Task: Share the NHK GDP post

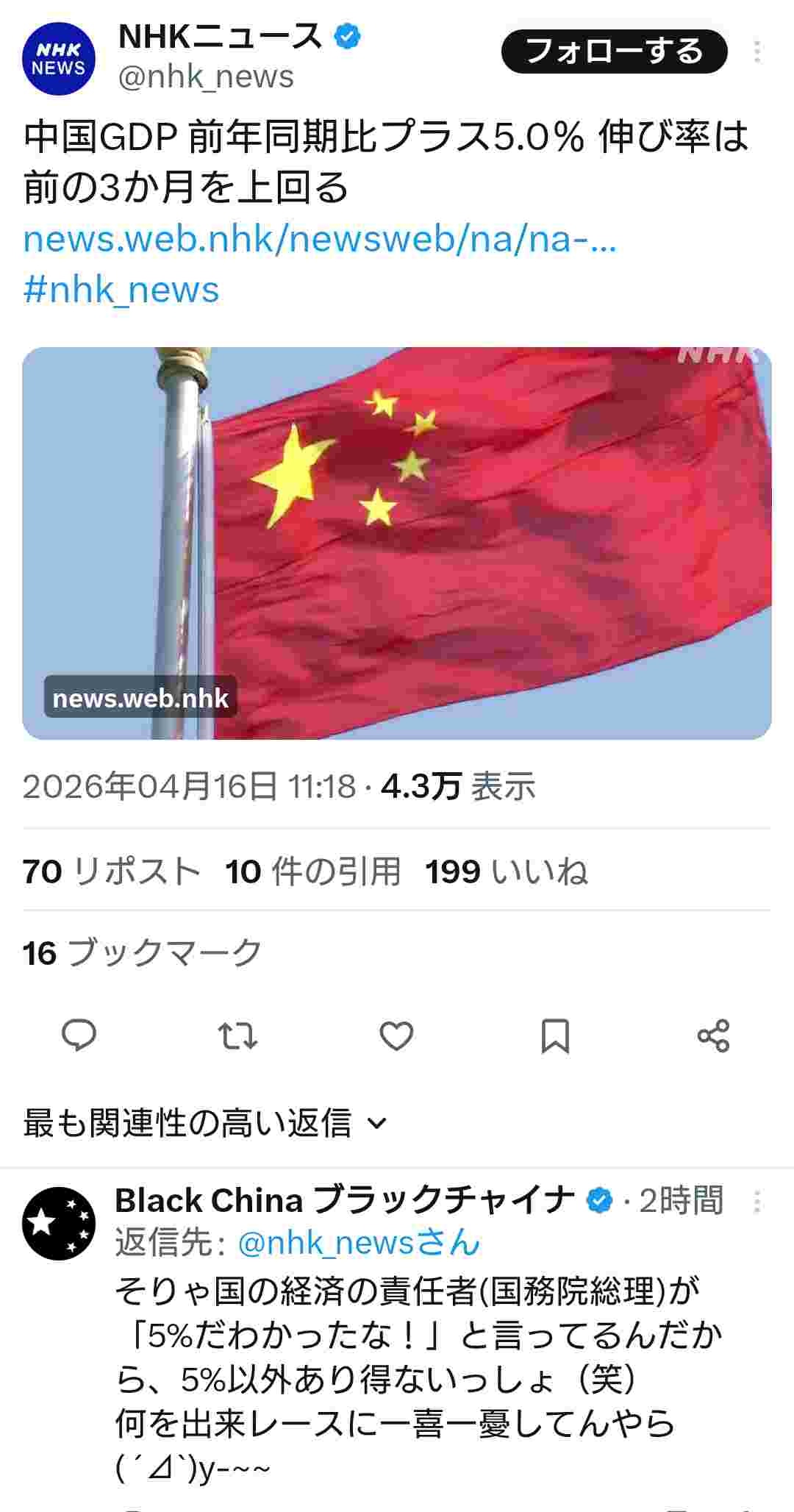Action: tap(713, 1035)
